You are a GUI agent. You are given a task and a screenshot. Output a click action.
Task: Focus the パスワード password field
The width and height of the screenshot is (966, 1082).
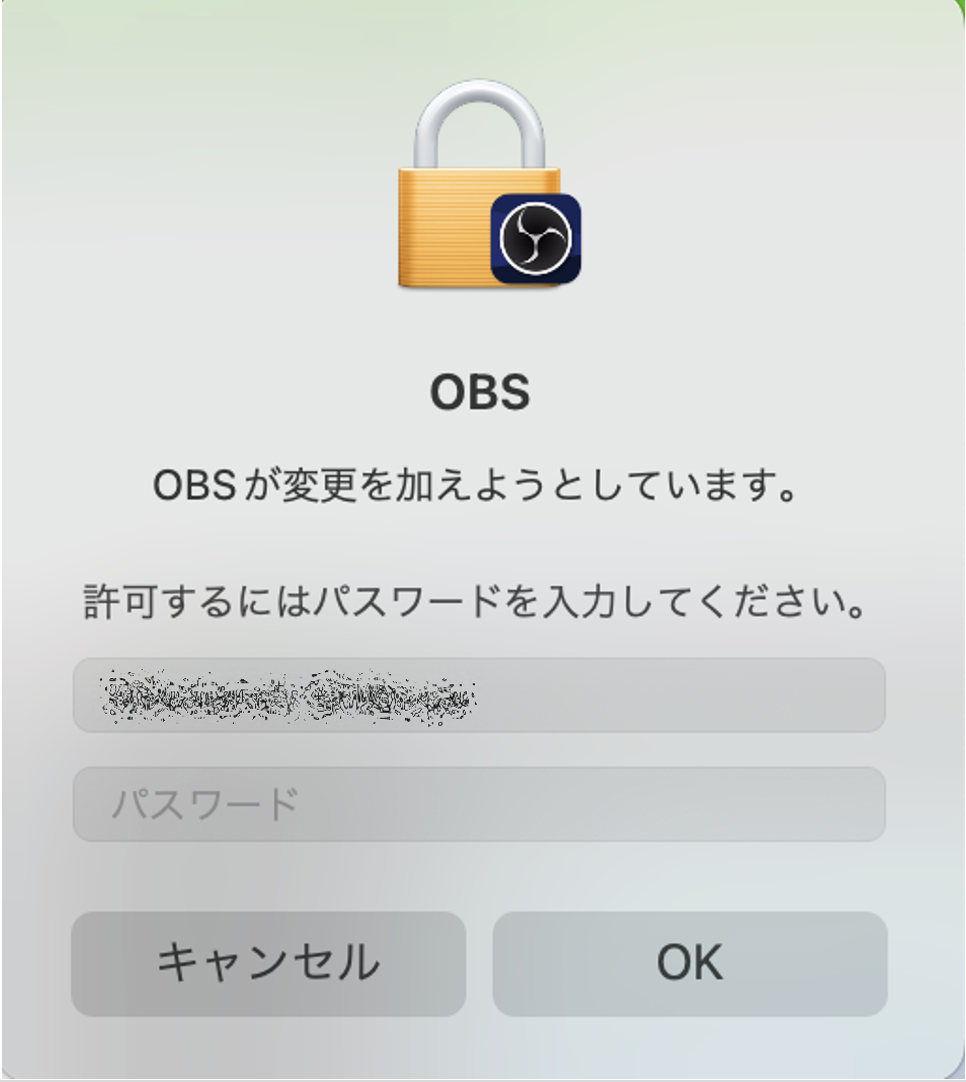[478, 804]
